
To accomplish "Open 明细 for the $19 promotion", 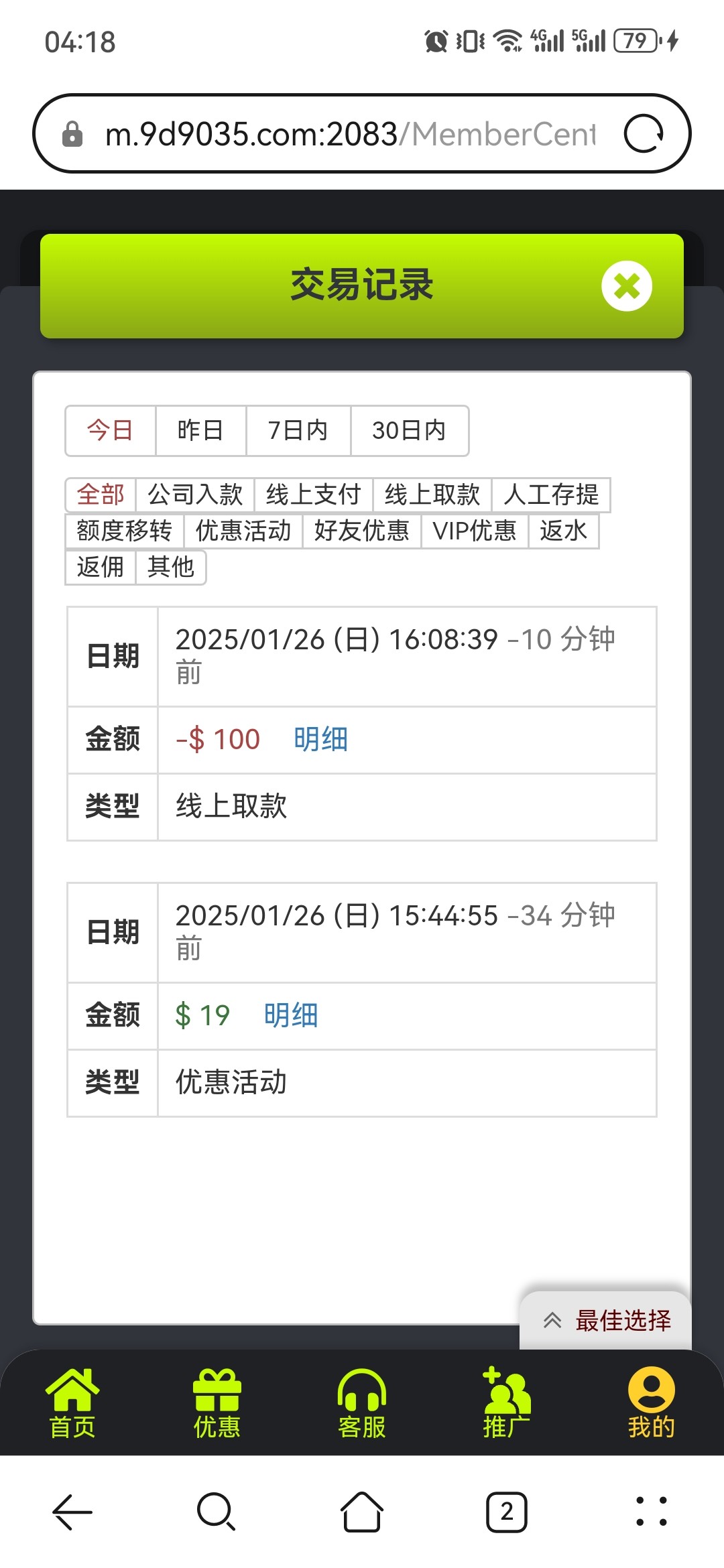I will coord(291,1015).
